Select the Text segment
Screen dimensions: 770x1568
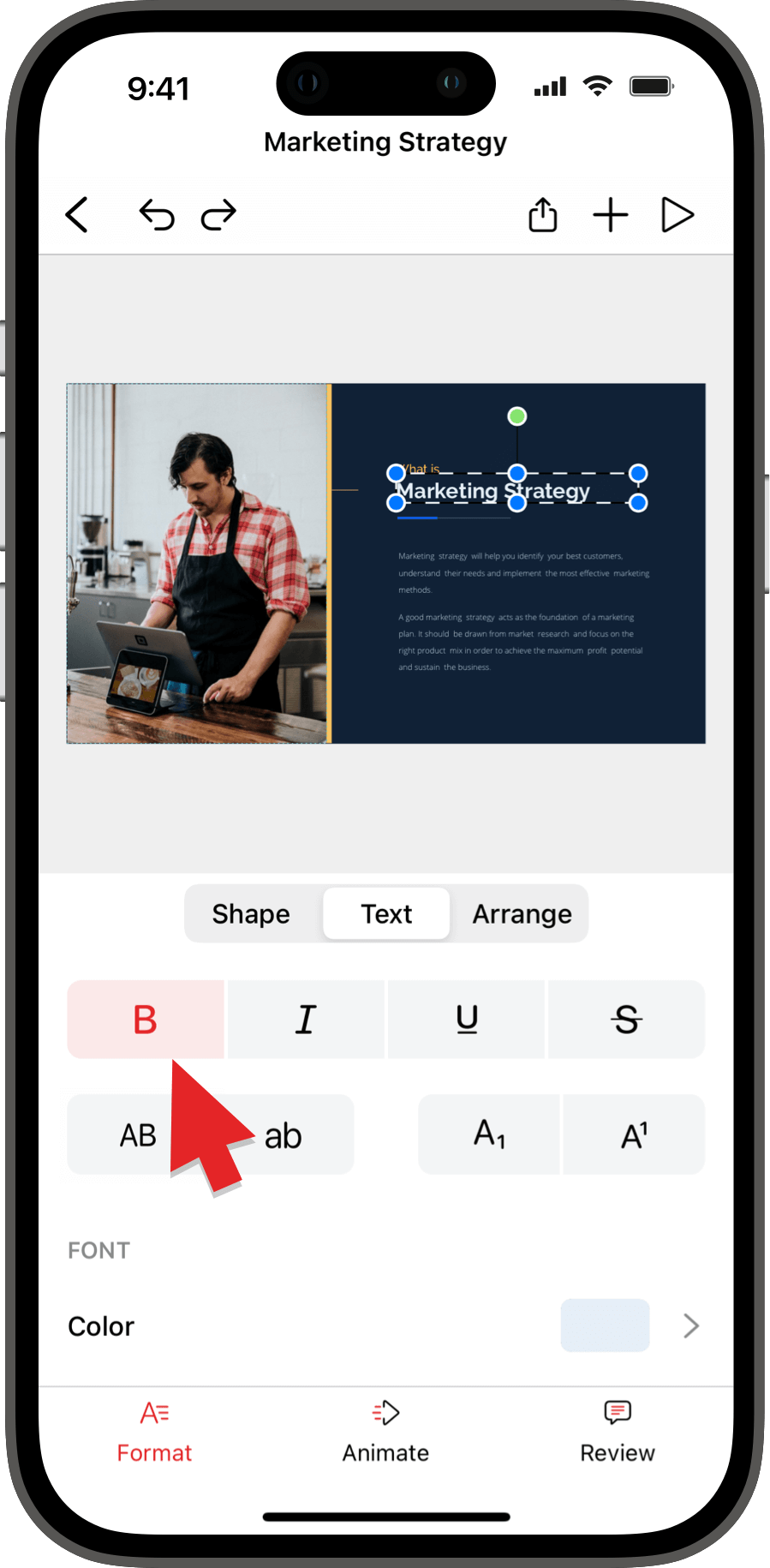pos(386,913)
